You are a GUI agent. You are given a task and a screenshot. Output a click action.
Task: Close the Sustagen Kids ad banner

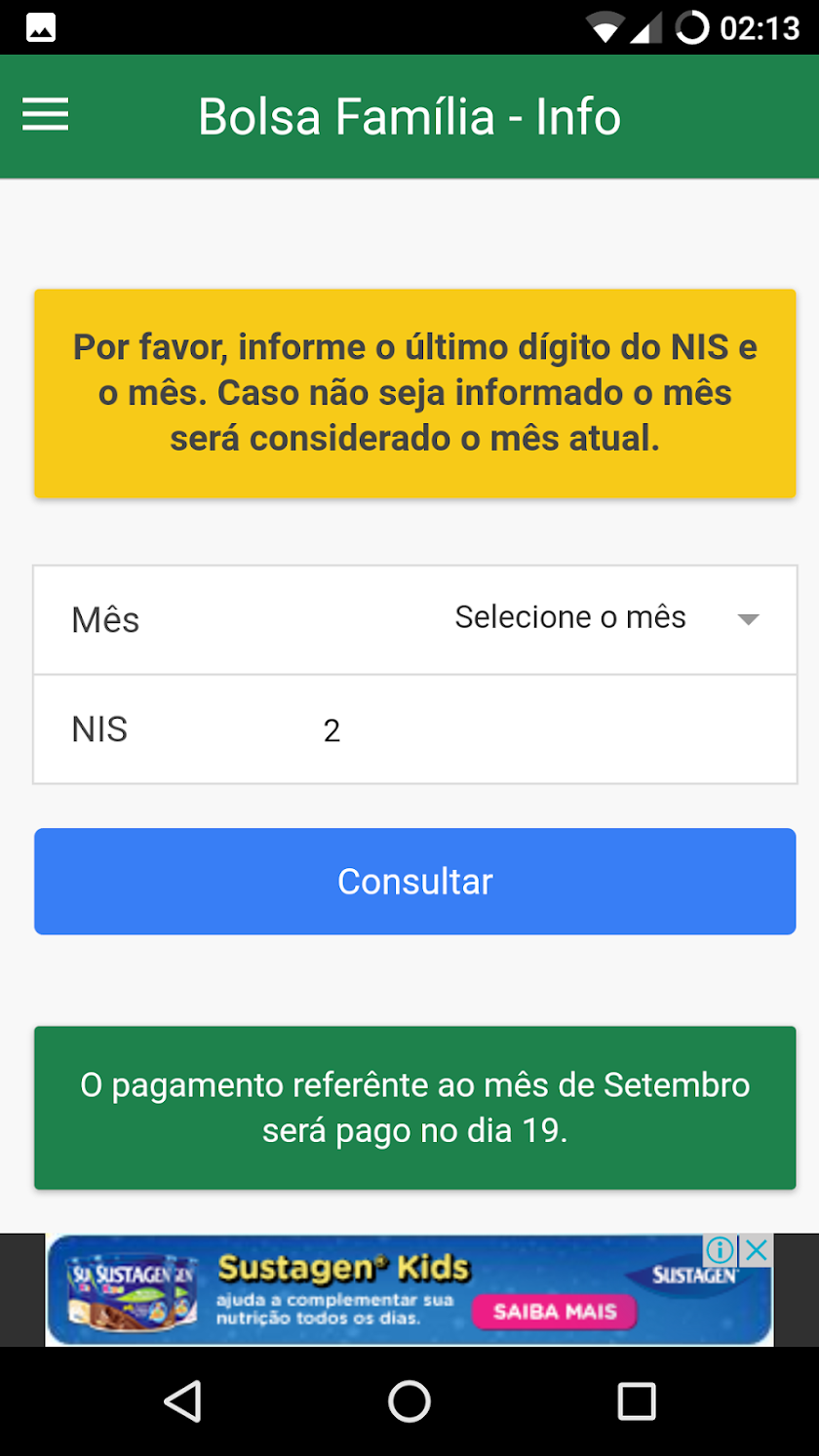[x=758, y=1250]
